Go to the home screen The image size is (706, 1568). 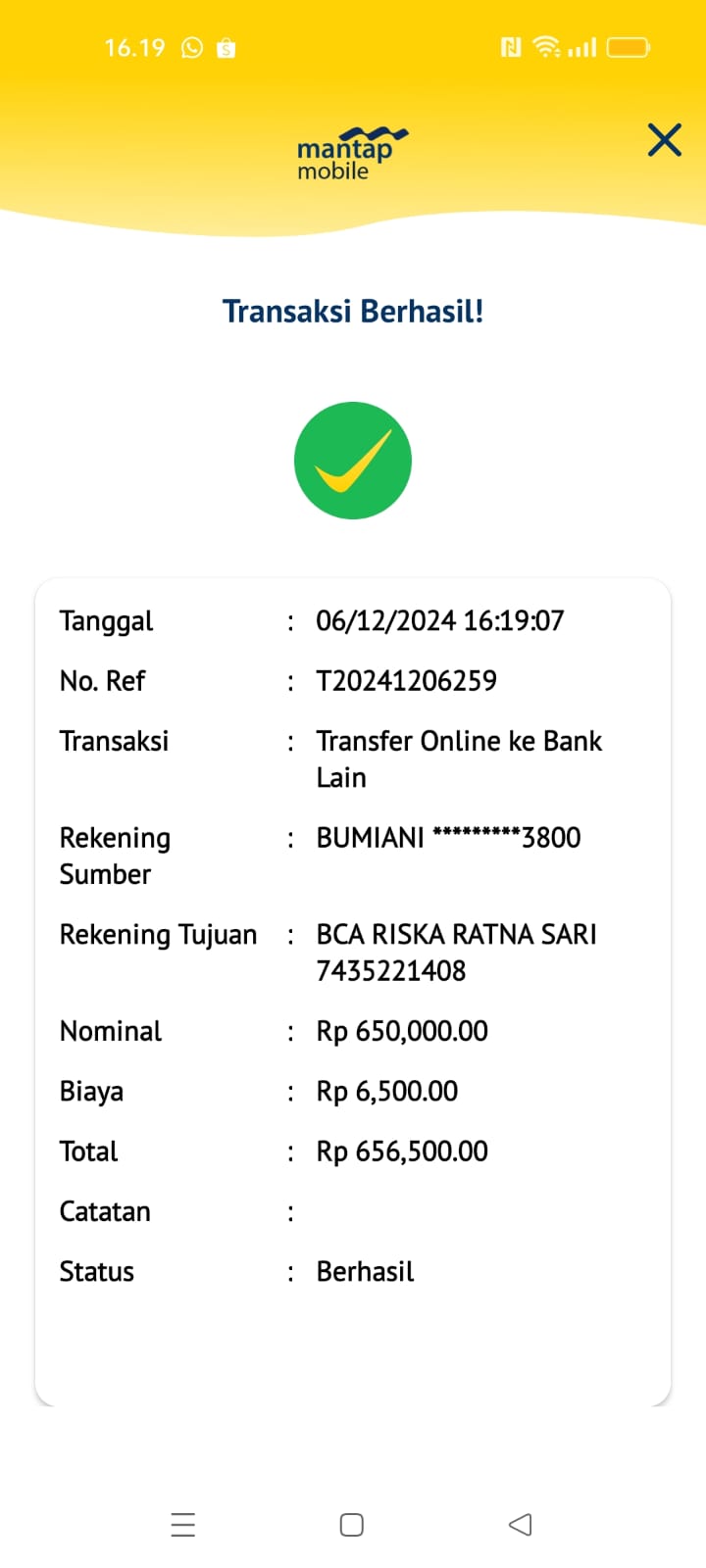(352, 1524)
